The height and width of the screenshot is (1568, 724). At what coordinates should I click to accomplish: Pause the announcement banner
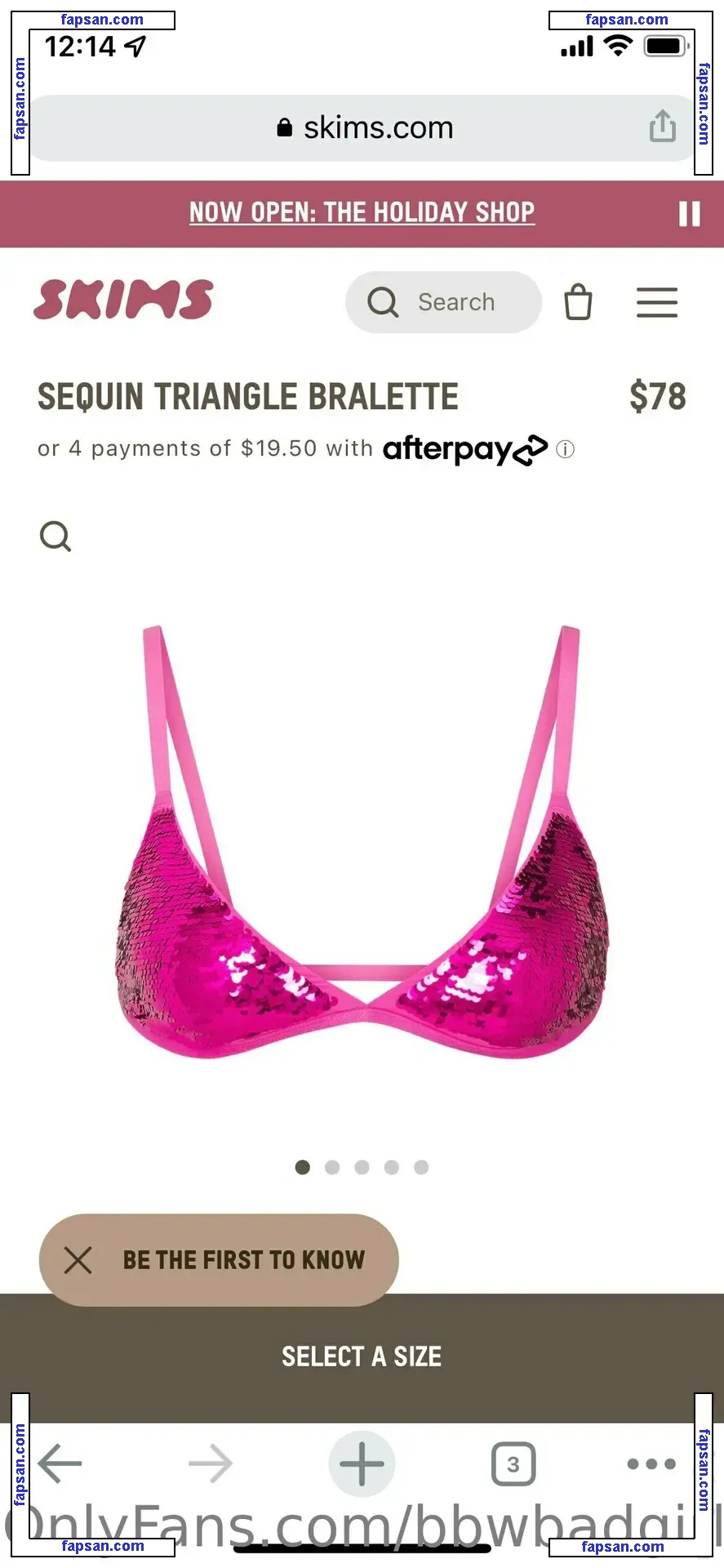689,214
